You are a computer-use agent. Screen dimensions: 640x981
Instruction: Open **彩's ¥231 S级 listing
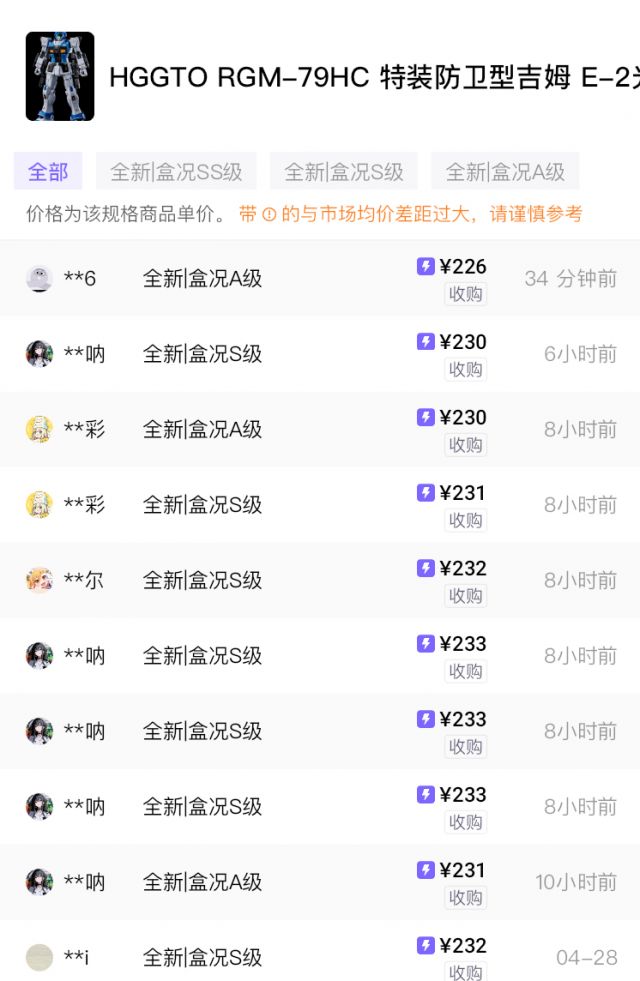pos(320,505)
